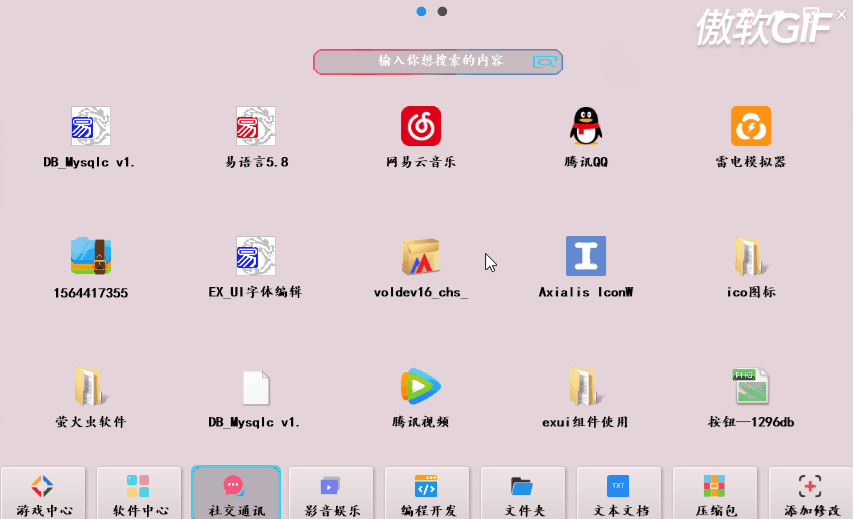853x519 pixels.
Task: Open exui组件使用 folder
Action: click(x=586, y=387)
